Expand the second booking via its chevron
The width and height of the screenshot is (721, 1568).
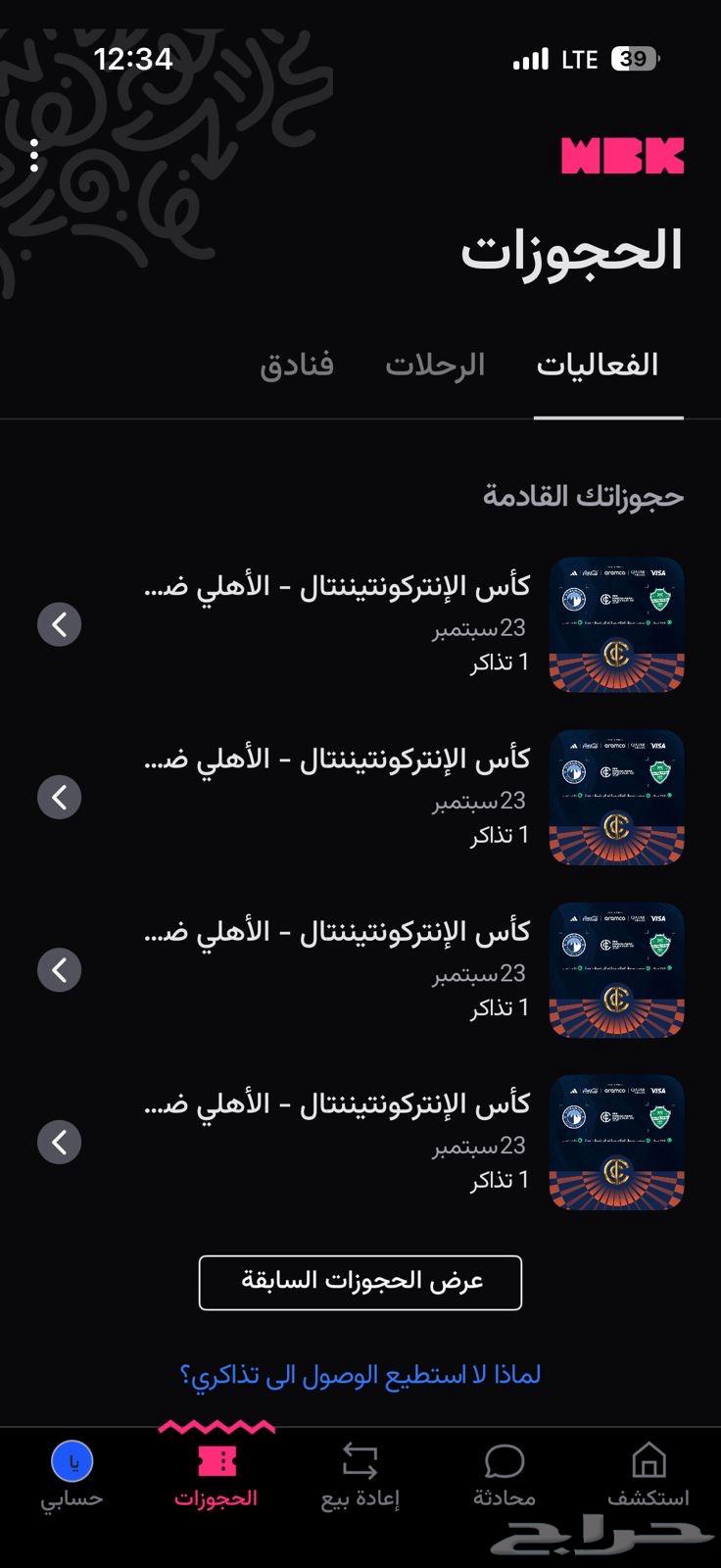pyautogui.click(x=60, y=797)
